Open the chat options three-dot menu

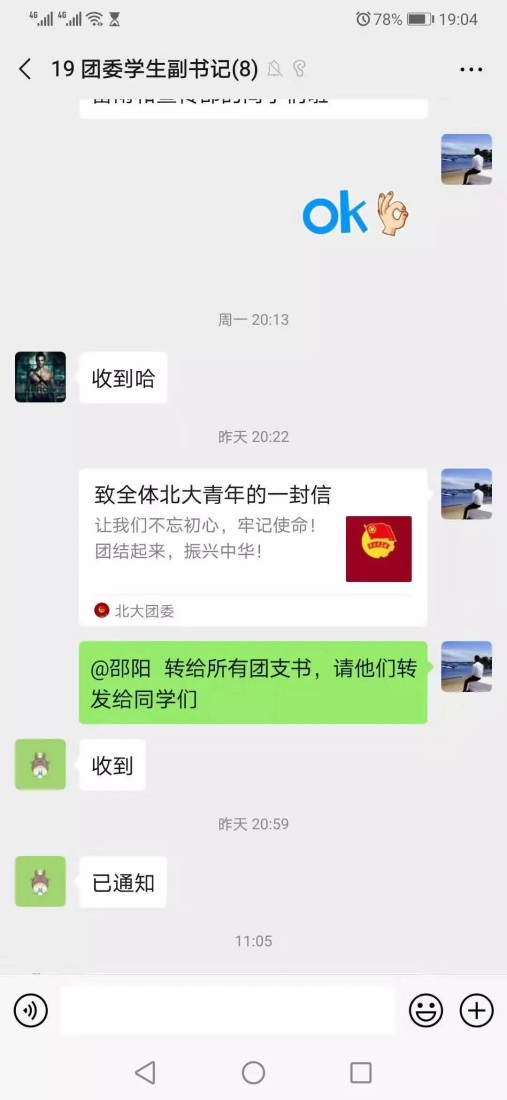[471, 69]
